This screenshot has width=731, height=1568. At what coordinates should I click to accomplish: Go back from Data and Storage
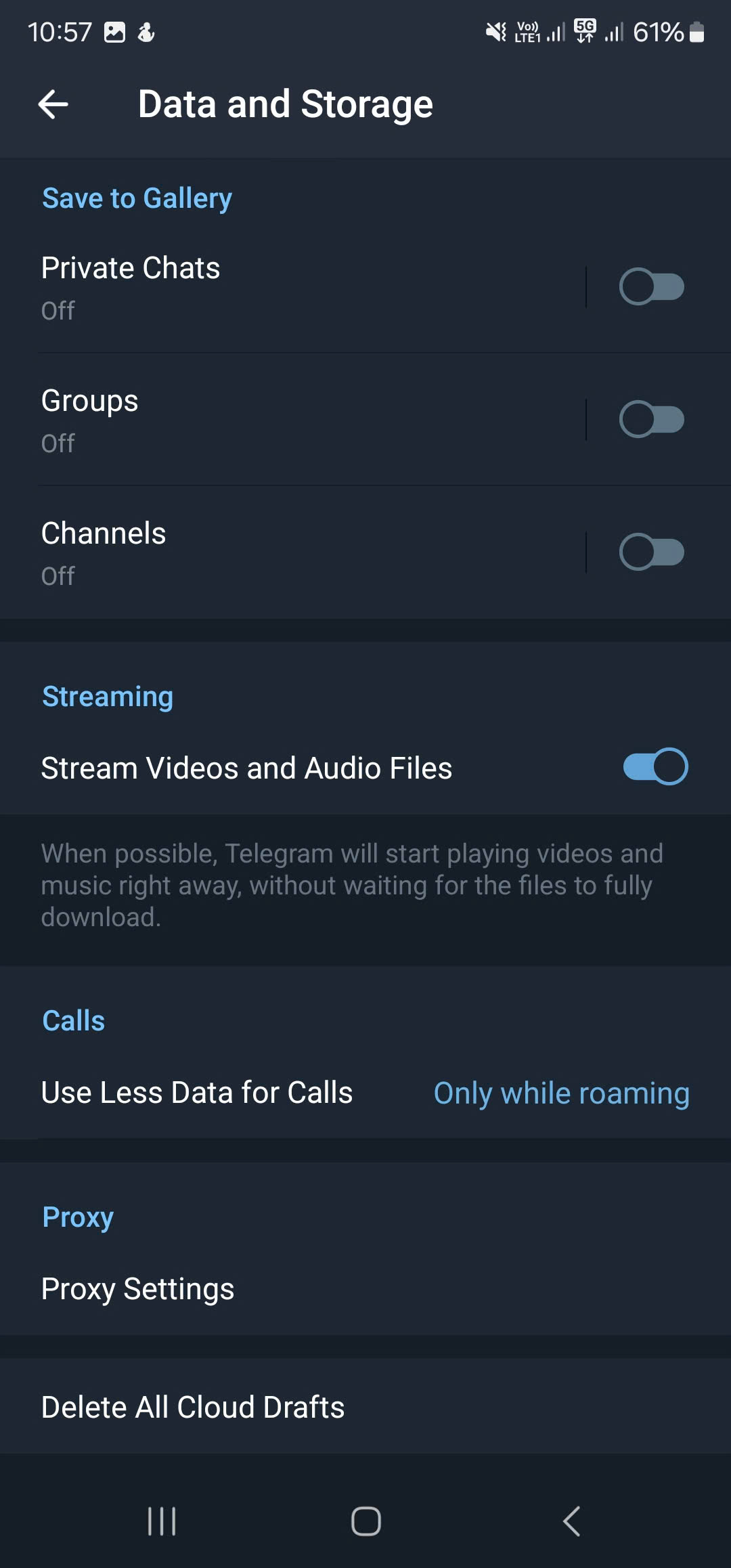[x=53, y=104]
